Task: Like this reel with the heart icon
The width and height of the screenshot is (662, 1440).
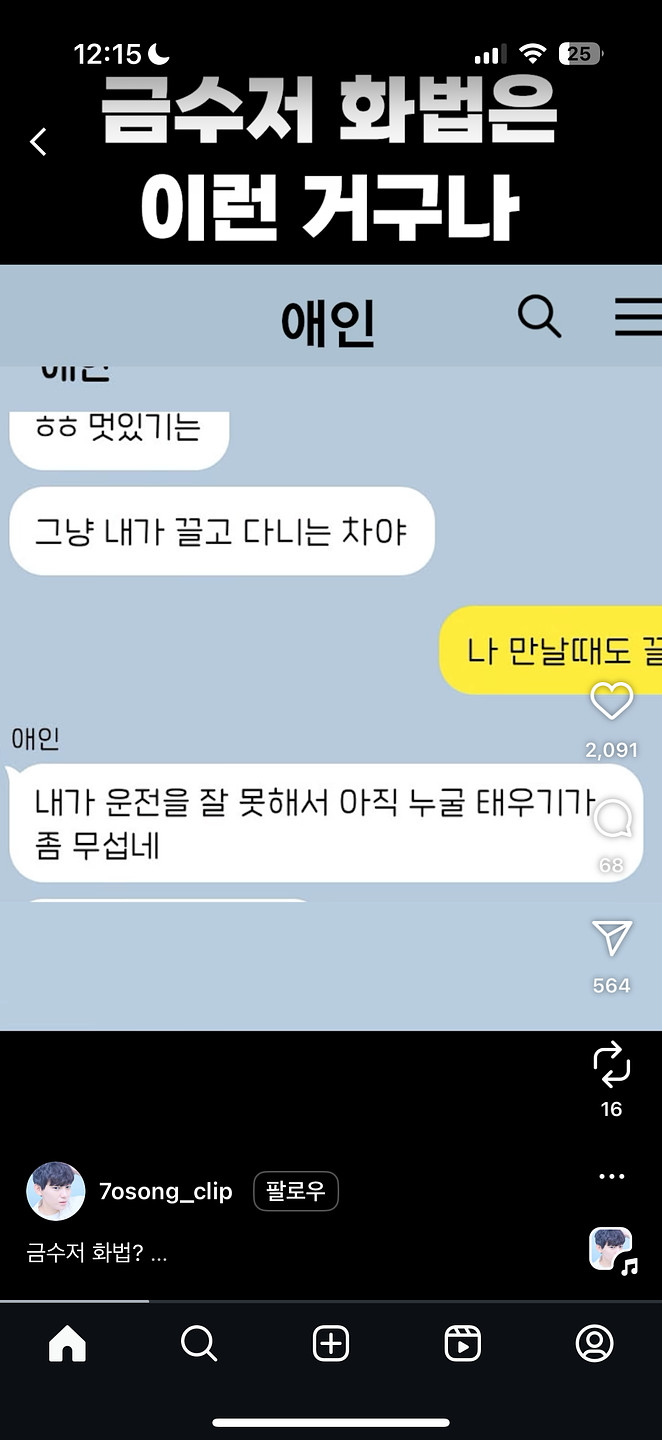Action: click(611, 701)
